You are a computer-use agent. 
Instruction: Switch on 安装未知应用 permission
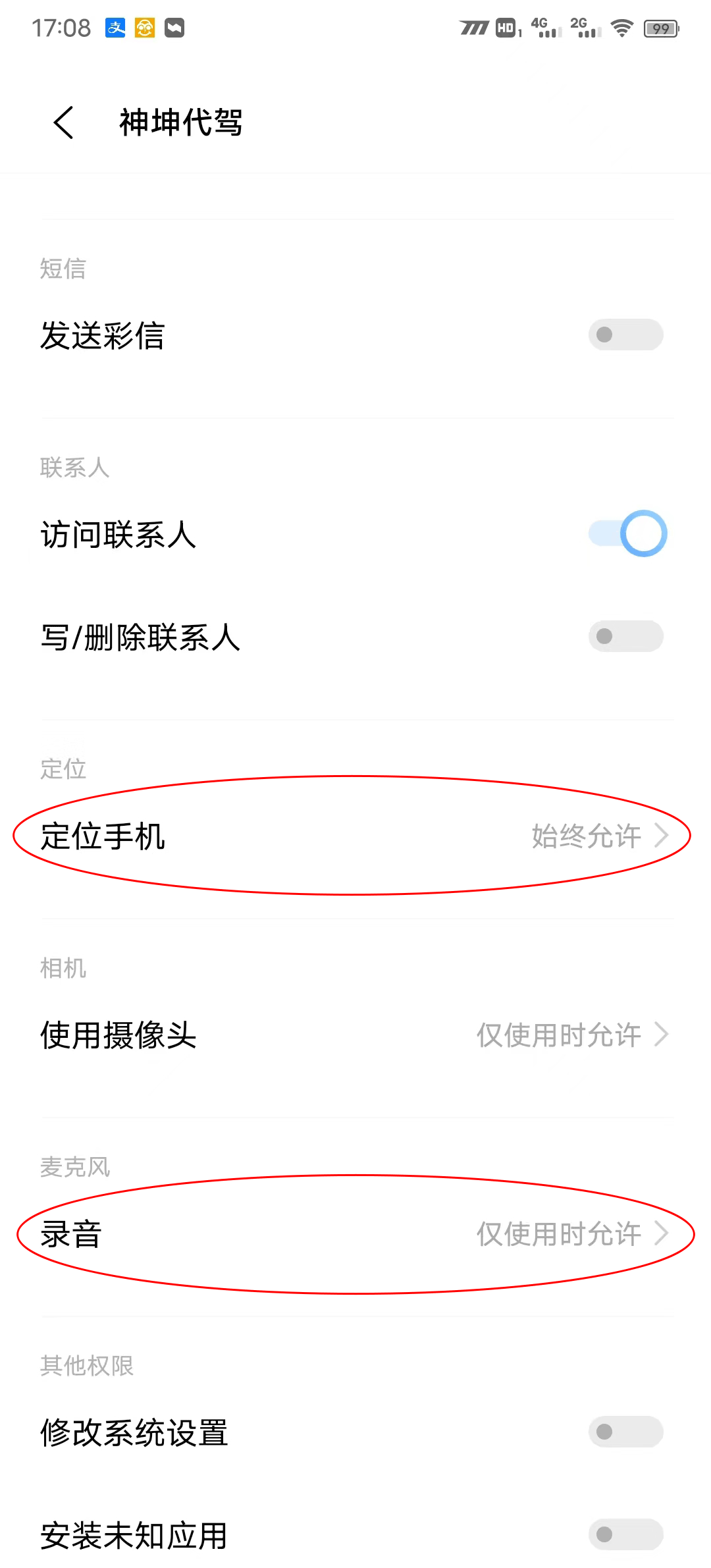[625, 1535]
